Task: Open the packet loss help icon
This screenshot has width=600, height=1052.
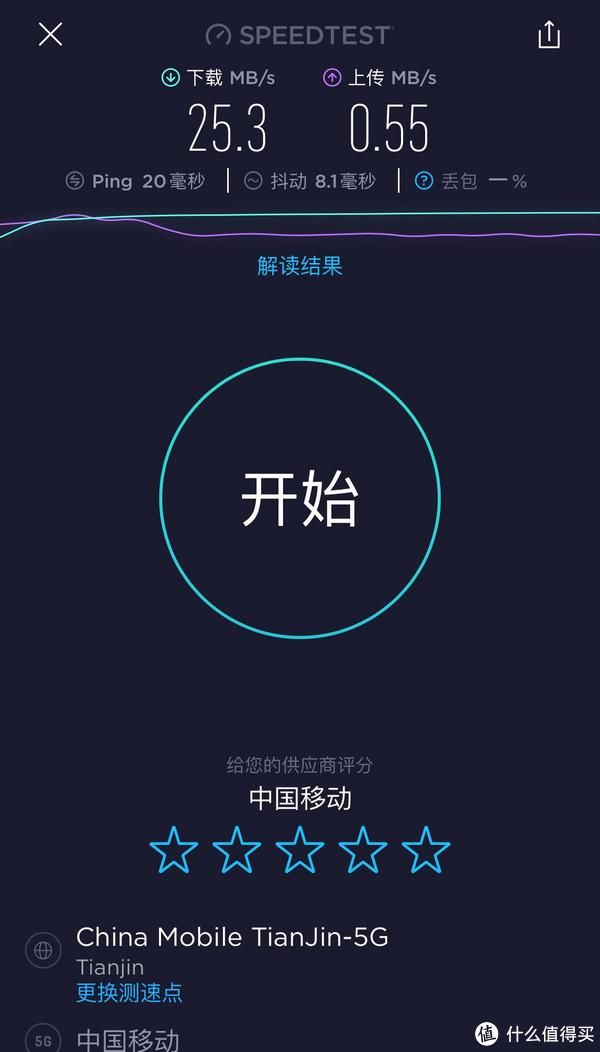Action: (x=424, y=181)
